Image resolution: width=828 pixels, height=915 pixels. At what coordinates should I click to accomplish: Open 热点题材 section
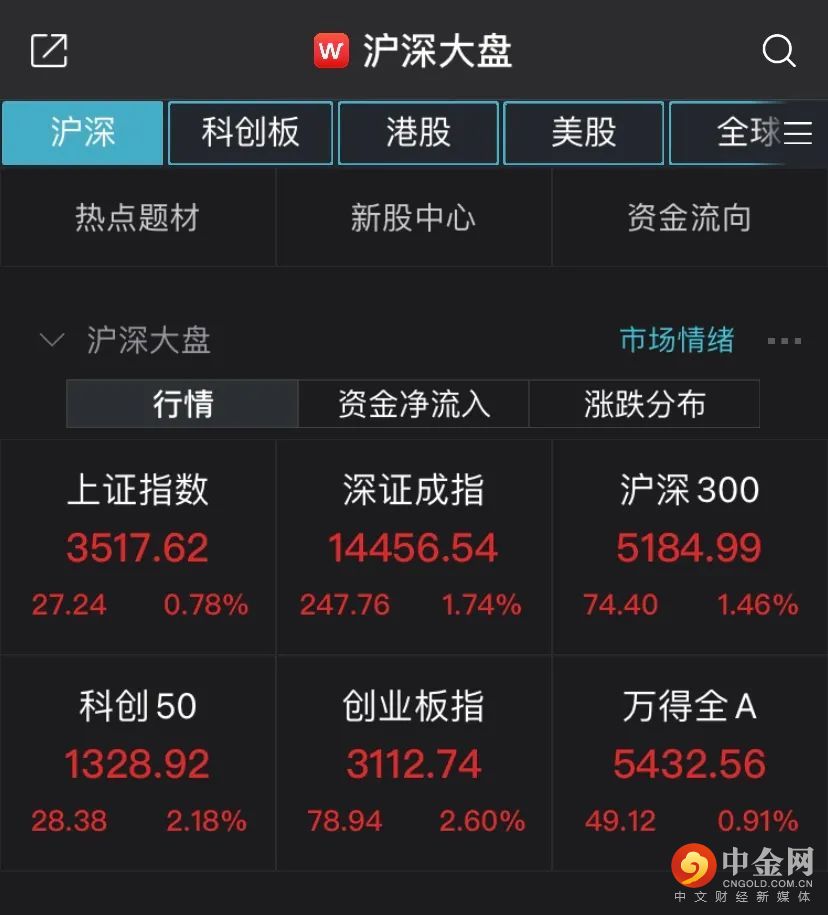point(138,218)
